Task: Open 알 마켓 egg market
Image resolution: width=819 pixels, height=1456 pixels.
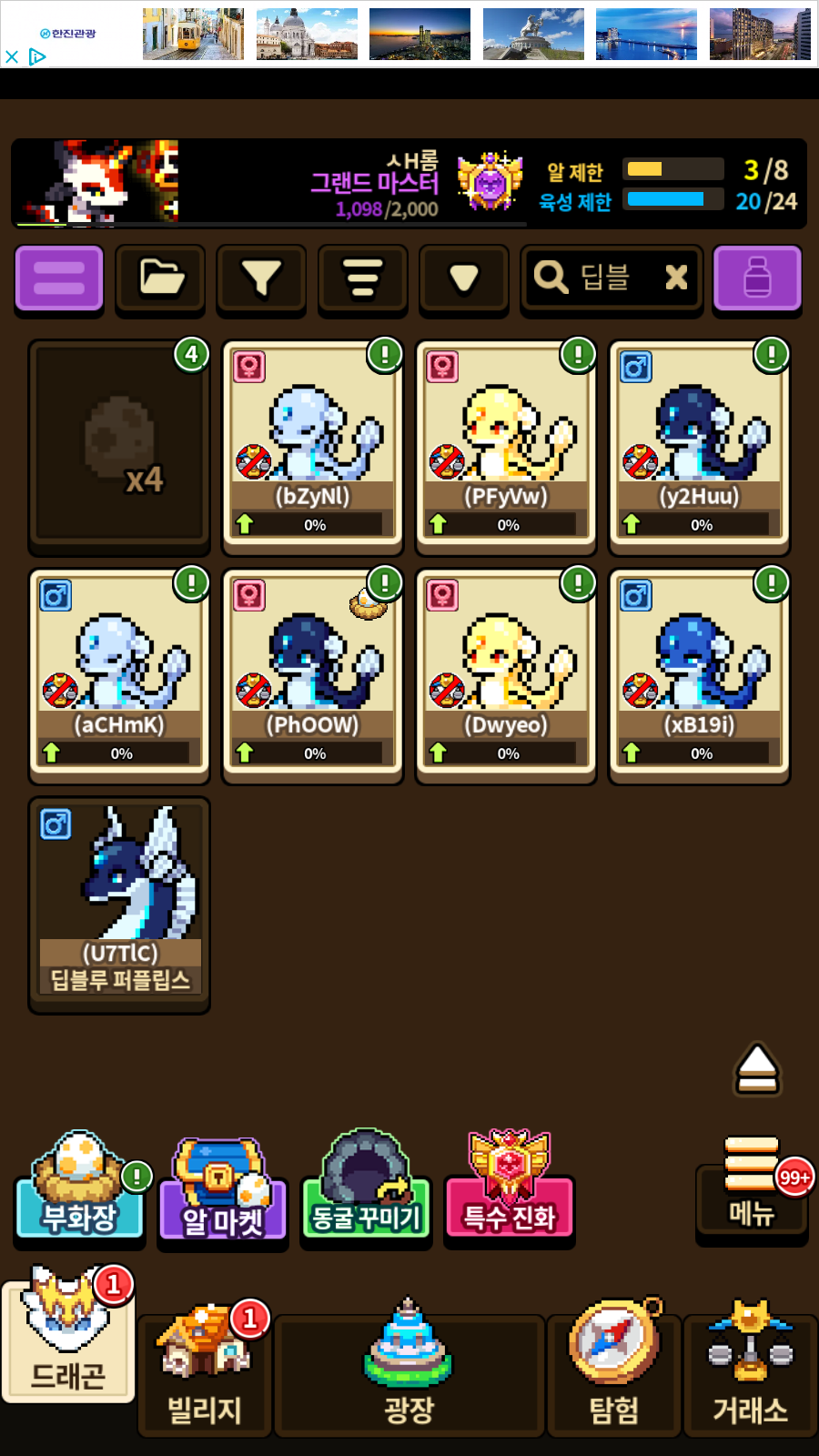Action: coord(223,1194)
